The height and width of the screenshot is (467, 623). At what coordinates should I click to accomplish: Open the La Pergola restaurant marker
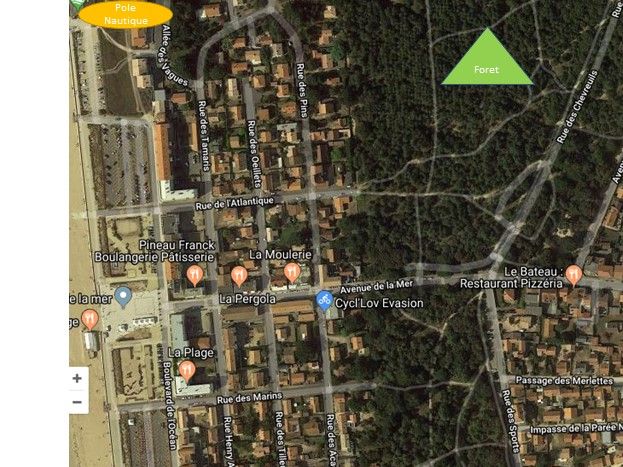(x=239, y=275)
